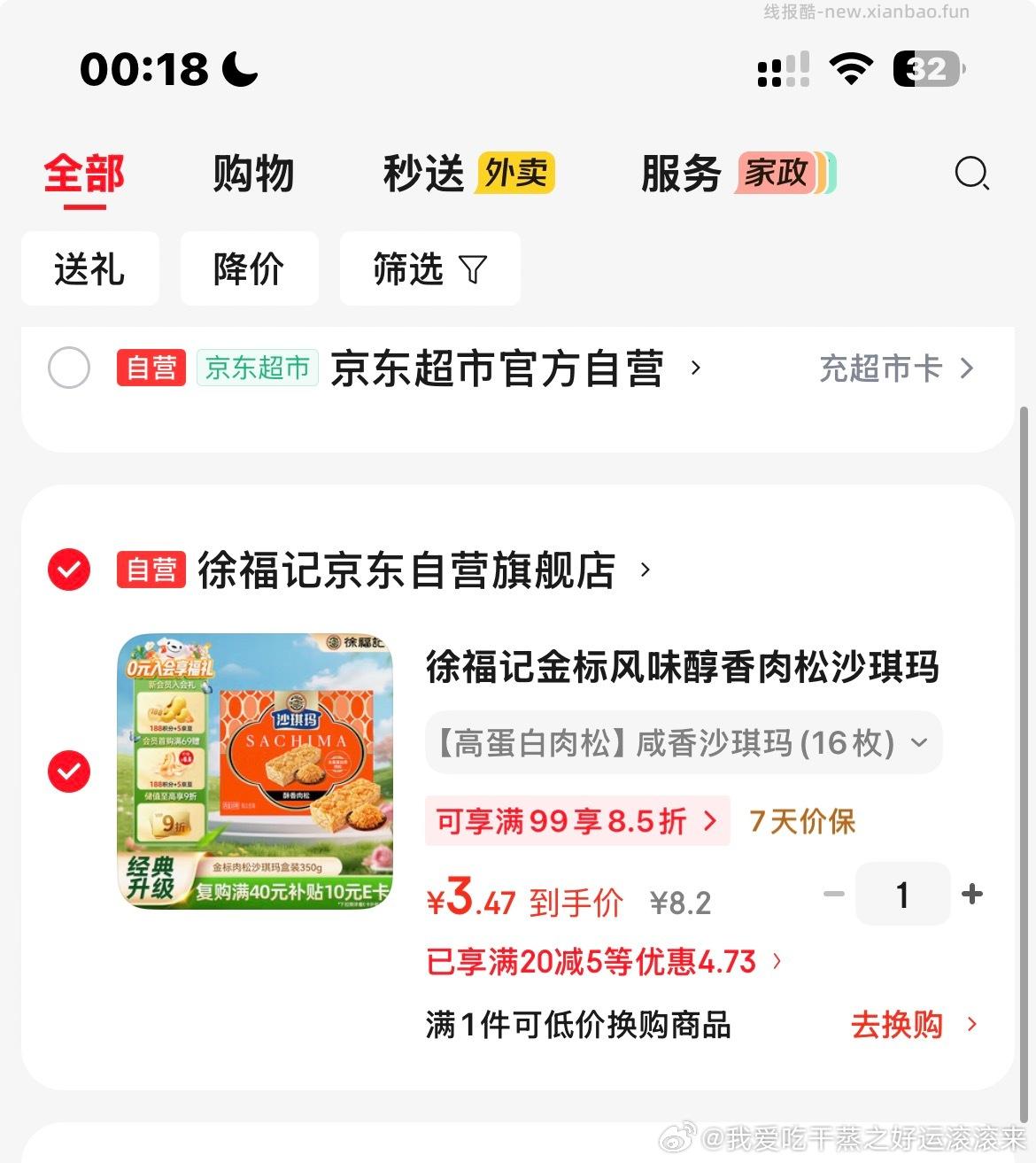Select the 京东超市官方自营 store checkbox
Image resolution: width=1036 pixels, height=1163 pixels.
coord(68,368)
